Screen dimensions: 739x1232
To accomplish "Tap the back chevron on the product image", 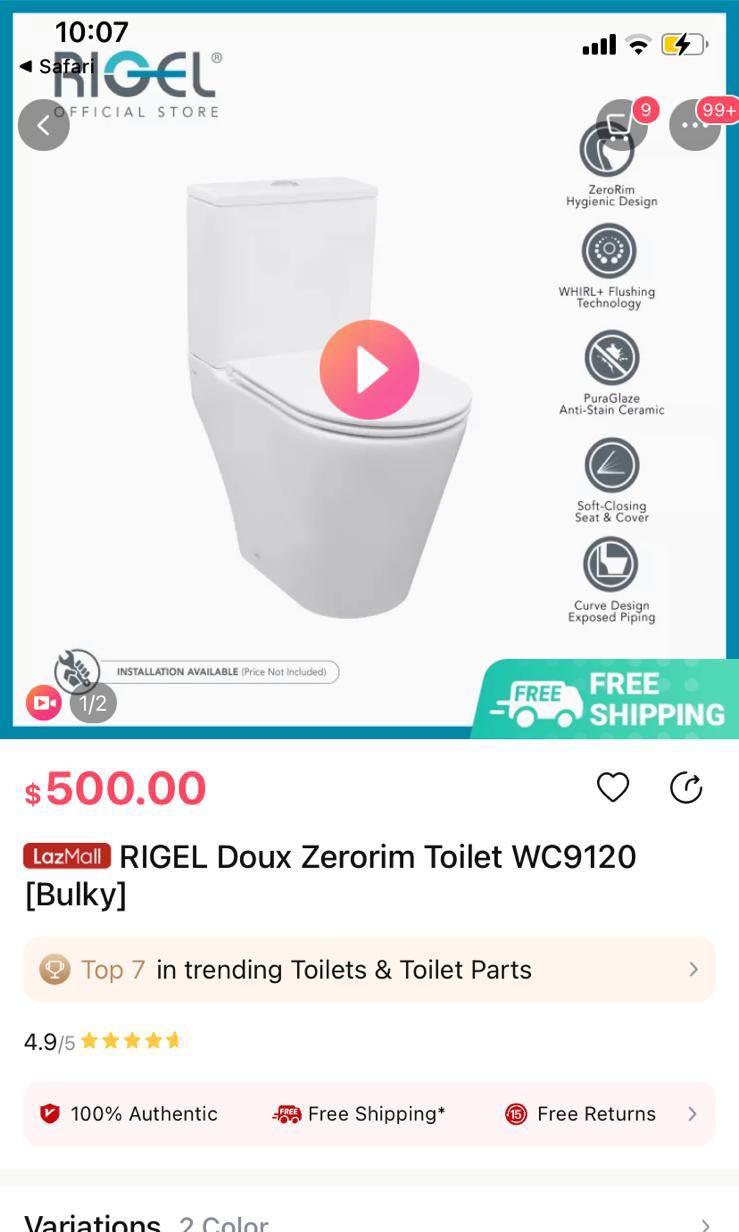I will pyautogui.click(x=43, y=125).
